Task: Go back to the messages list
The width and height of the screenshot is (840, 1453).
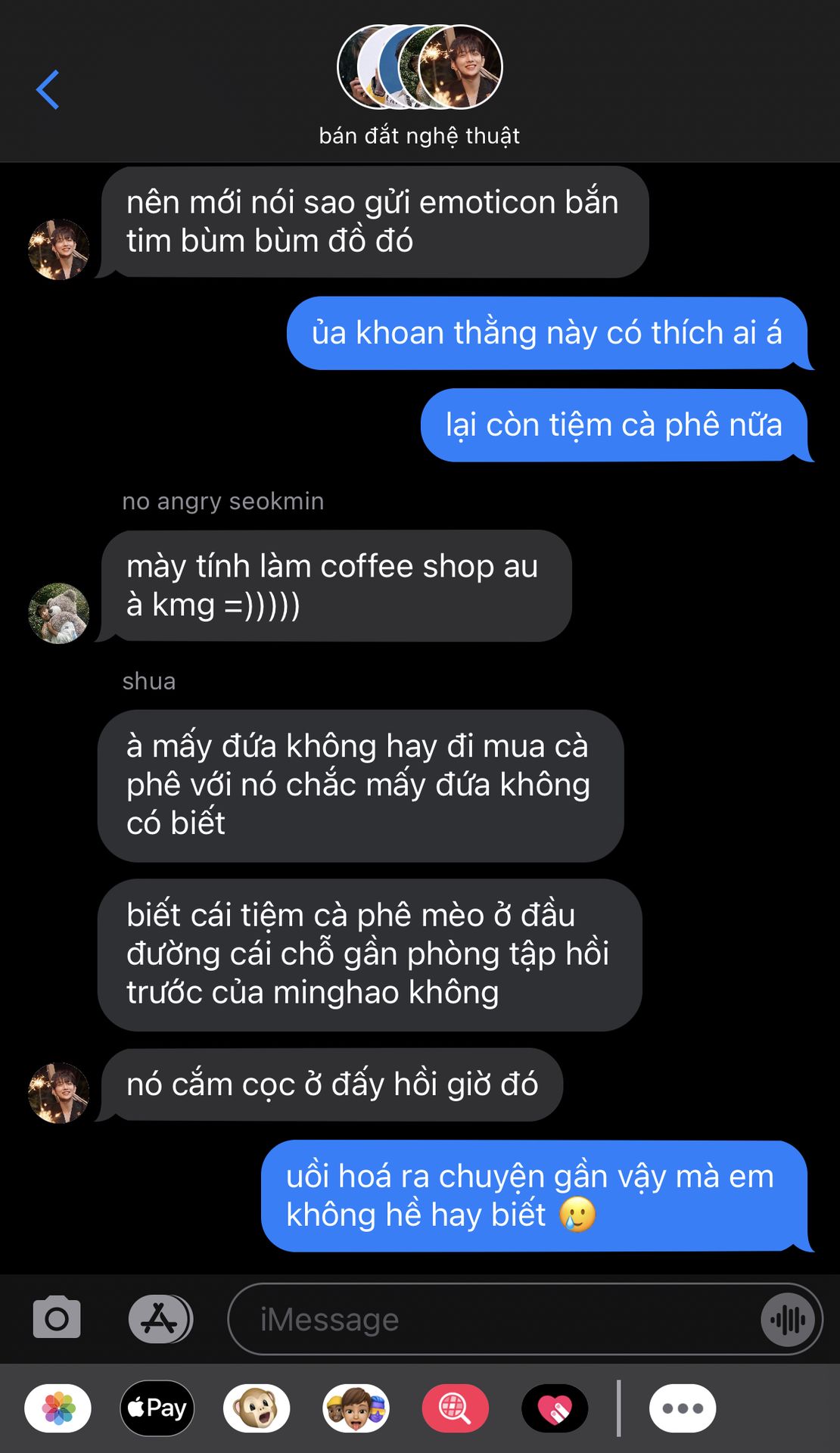Action: point(48,89)
